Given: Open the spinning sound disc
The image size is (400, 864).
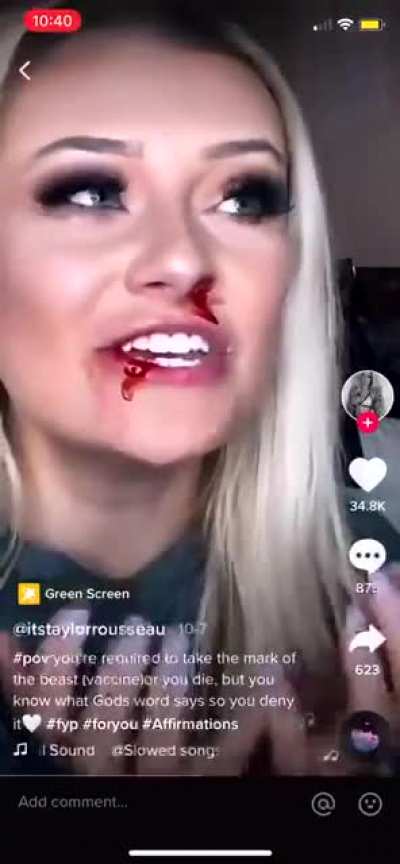Looking at the screenshot, I should point(366,738).
